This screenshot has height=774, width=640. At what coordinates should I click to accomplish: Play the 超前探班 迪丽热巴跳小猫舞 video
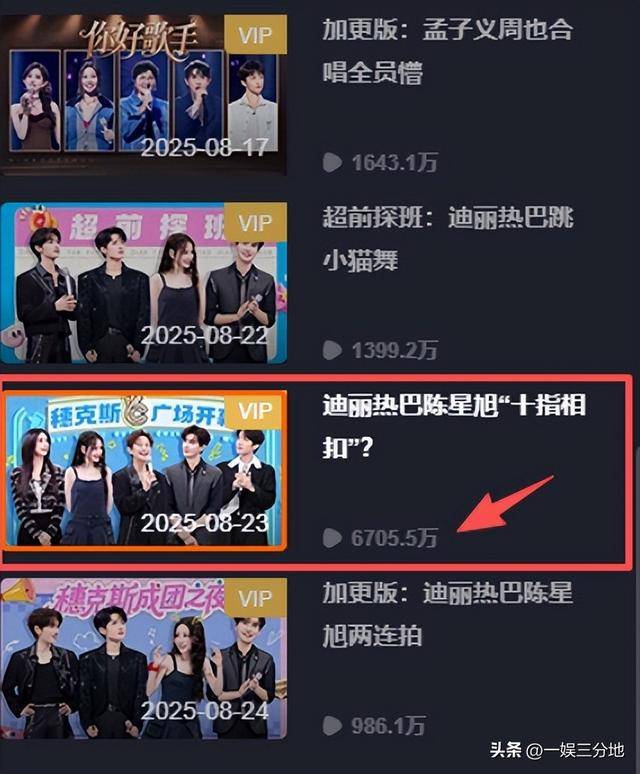144,282
